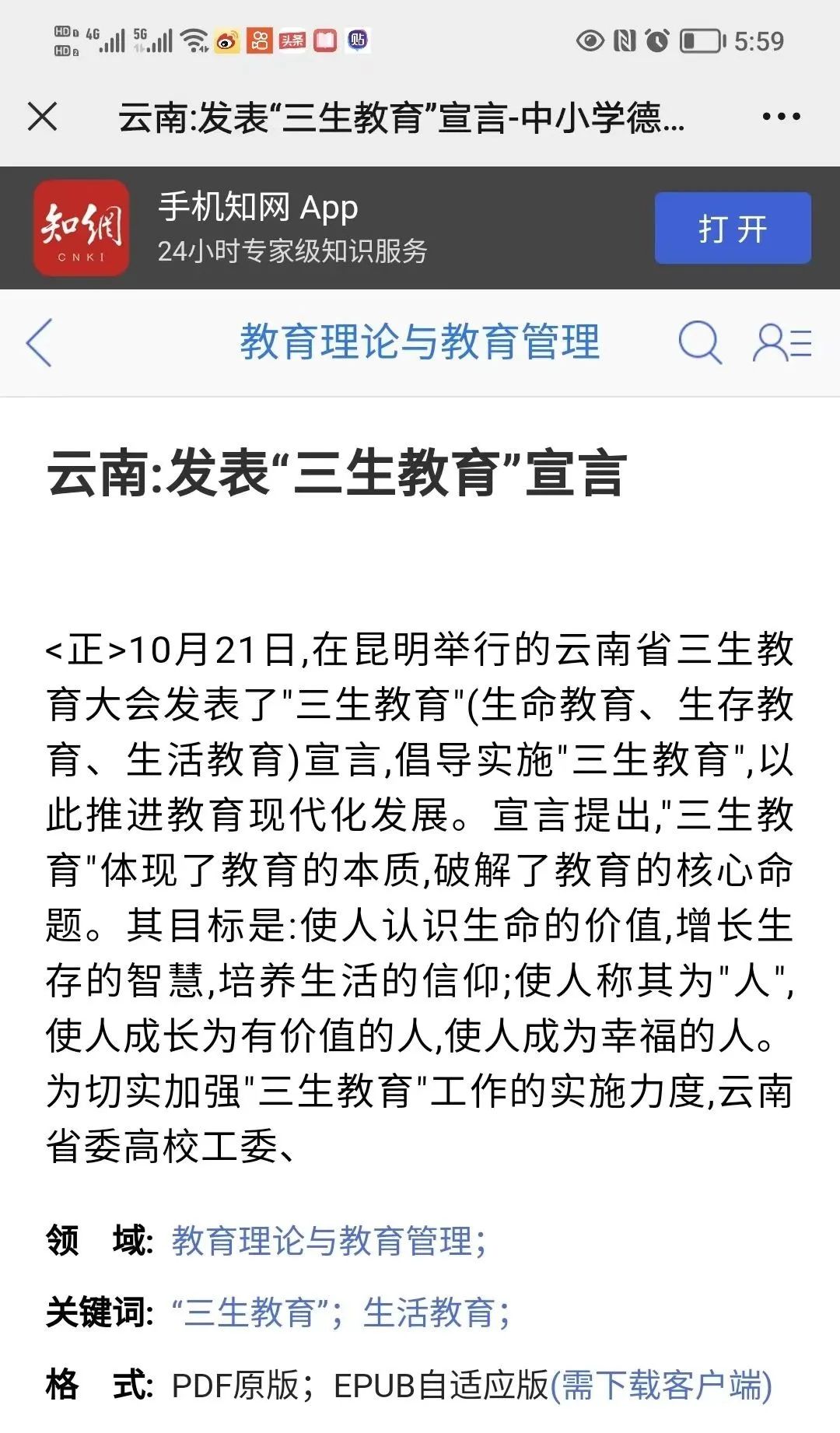Tap the 打开 button to open CNKI app
Screen dimensions: 840x1433
click(x=732, y=228)
